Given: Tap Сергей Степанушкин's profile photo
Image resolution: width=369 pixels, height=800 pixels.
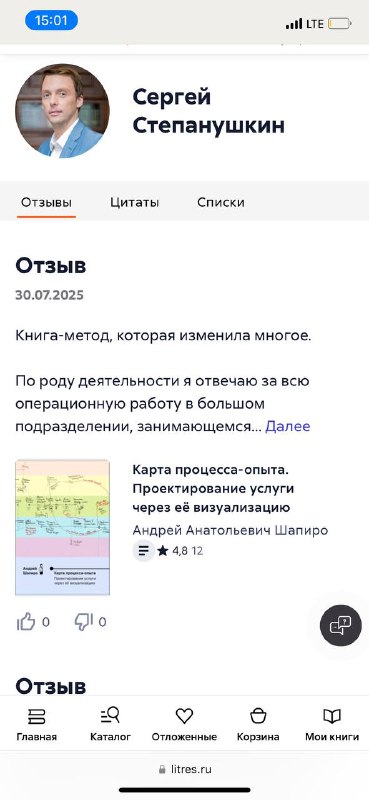Looking at the screenshot, I should pyautogui.click(x=62, y=111).
